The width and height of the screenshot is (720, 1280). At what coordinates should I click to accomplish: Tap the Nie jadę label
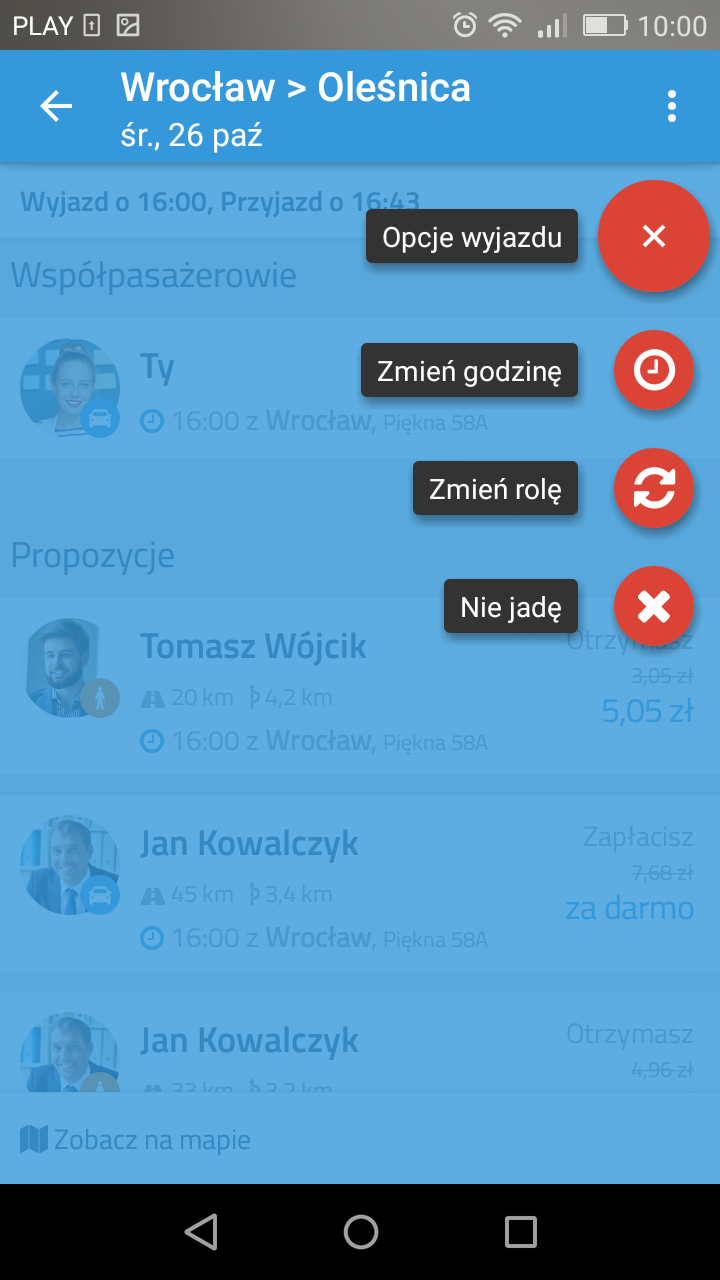click(x=511, y=606)
